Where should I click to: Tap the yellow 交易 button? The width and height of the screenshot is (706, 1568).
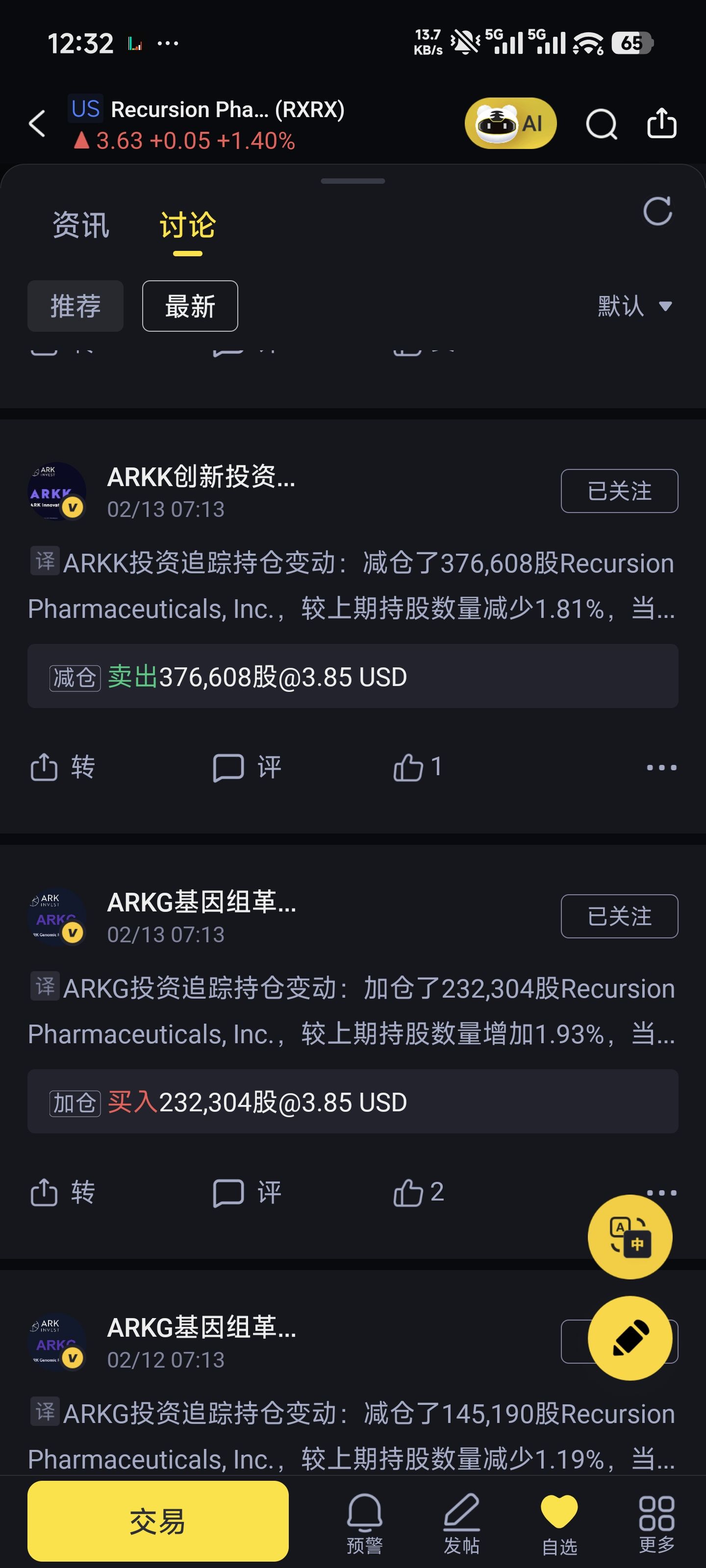pyautogui.click(x=158, y=1520)
